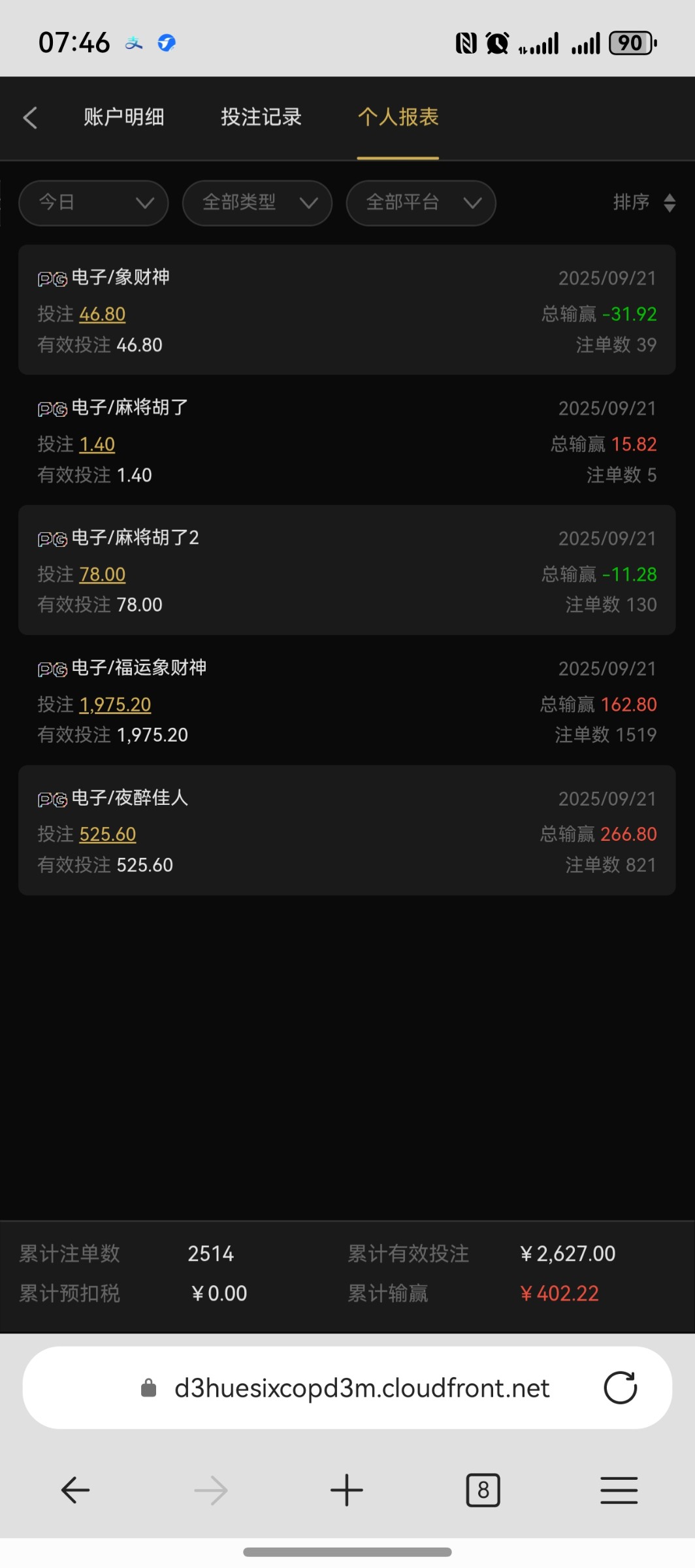Tap the back arrow beside 账户明细
The width and height of the screenshot is (695, 1568).
pyautogui.click(x=30, y=118)
